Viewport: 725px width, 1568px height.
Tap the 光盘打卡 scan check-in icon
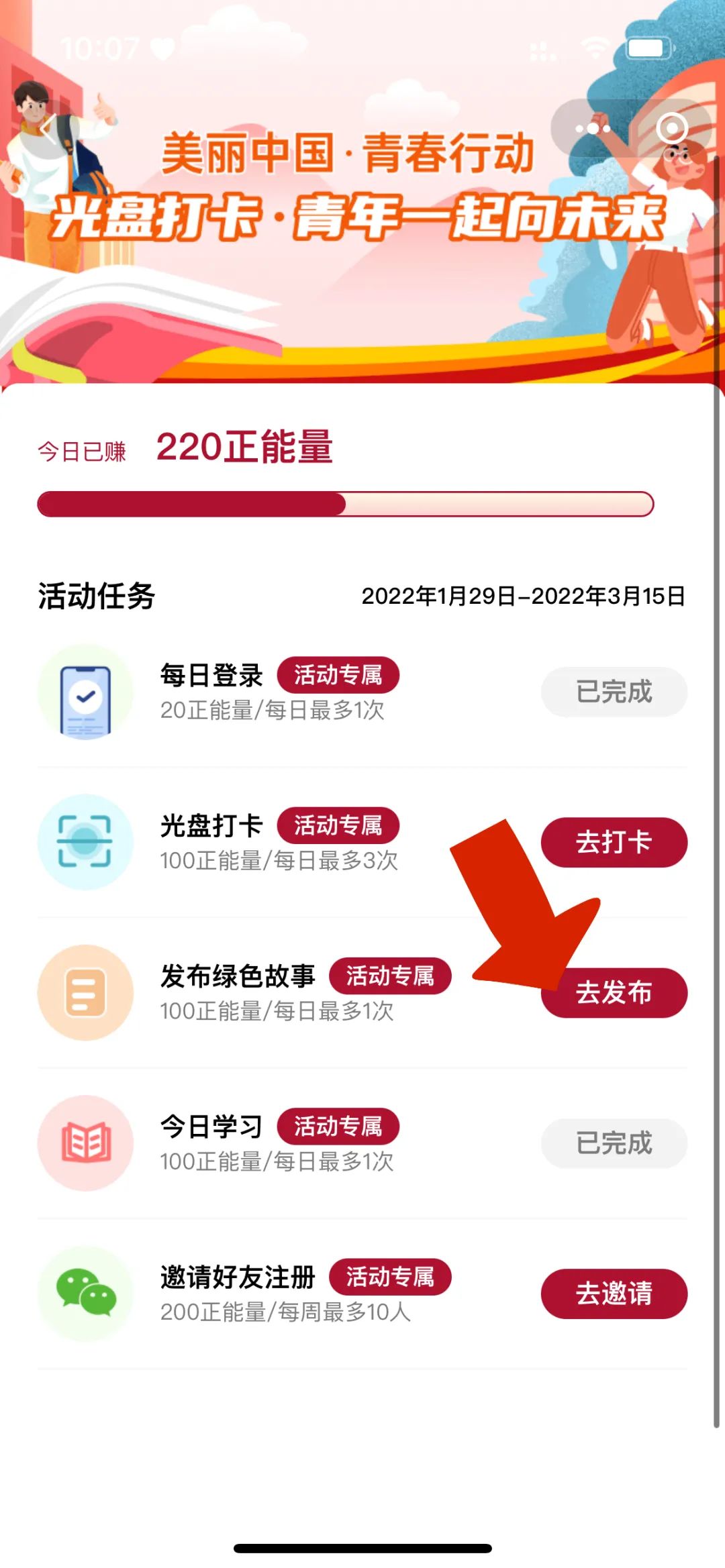85,843
